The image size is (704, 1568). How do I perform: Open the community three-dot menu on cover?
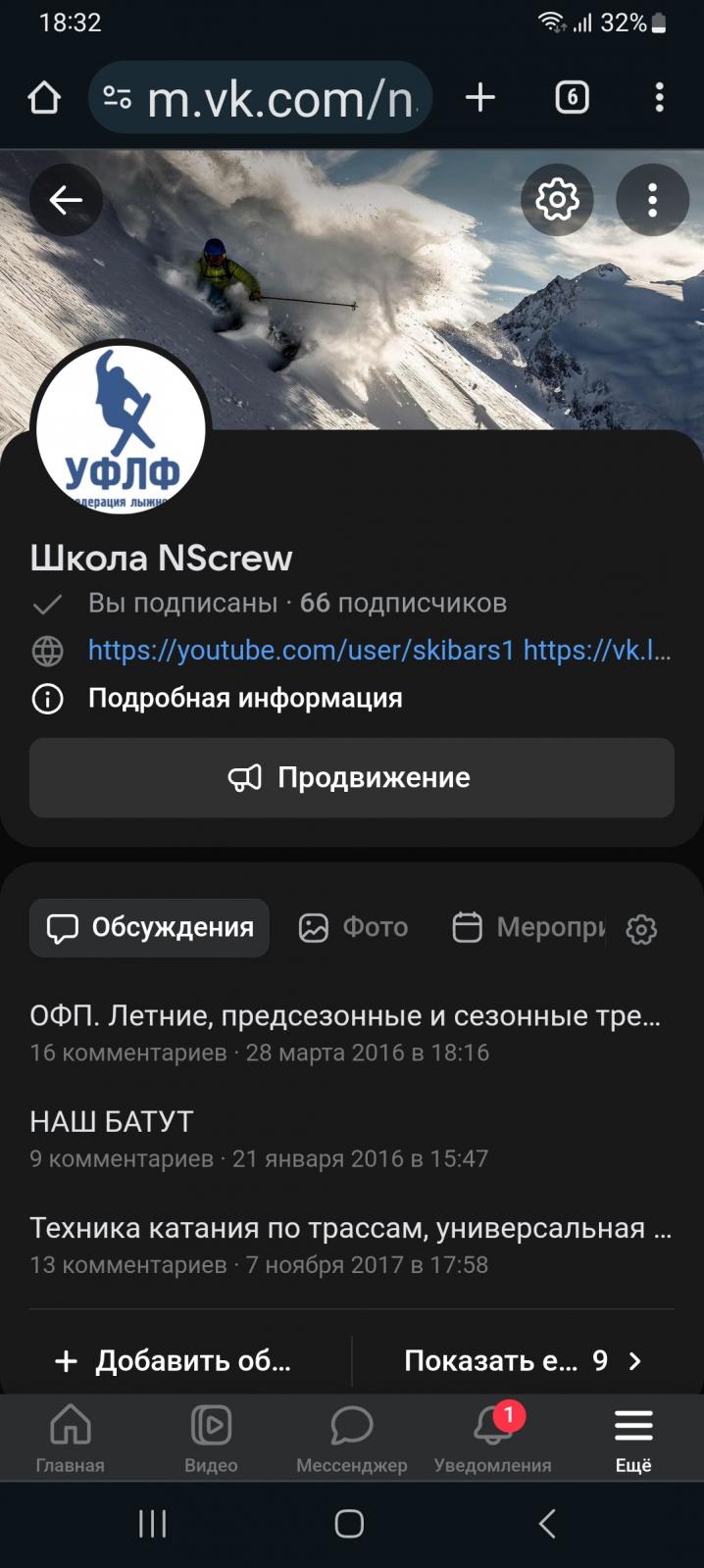652,200
